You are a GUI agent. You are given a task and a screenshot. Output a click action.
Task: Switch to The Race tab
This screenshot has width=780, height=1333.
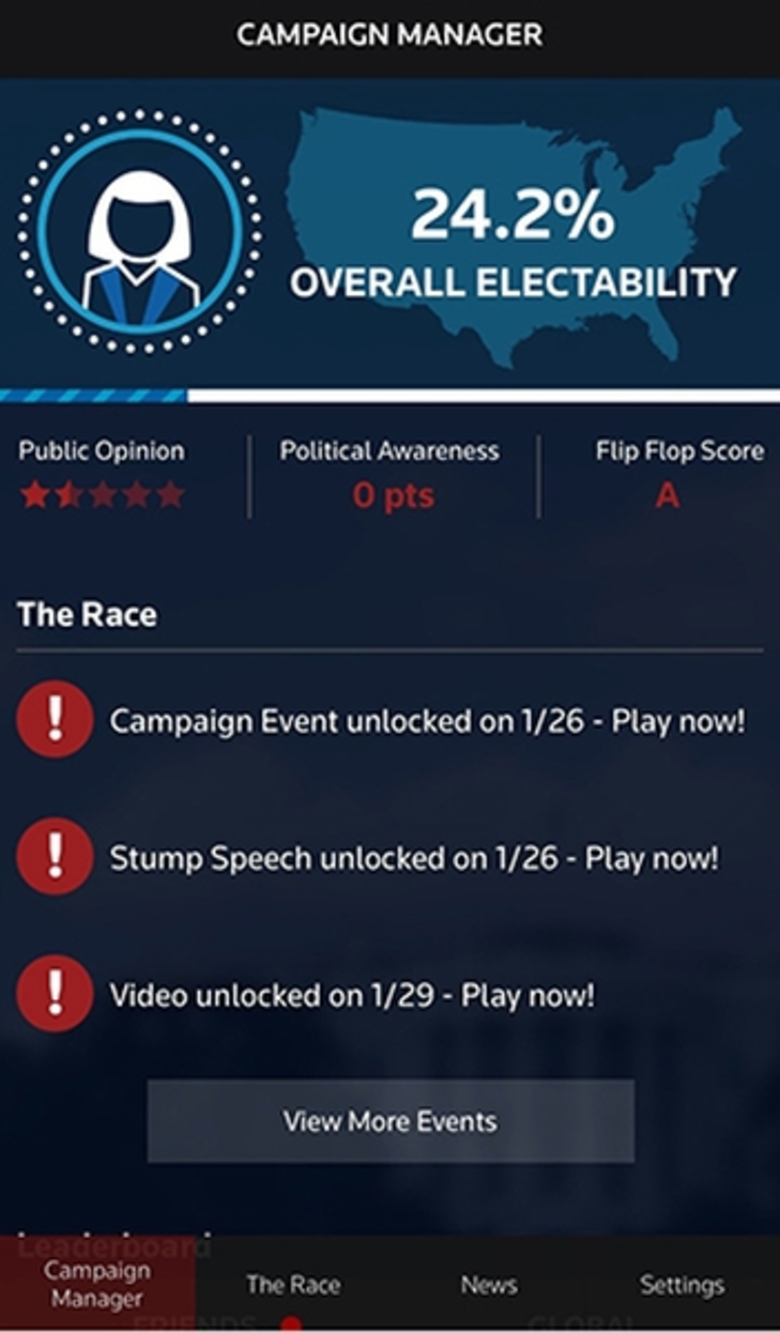click(x=293, y=1285)
